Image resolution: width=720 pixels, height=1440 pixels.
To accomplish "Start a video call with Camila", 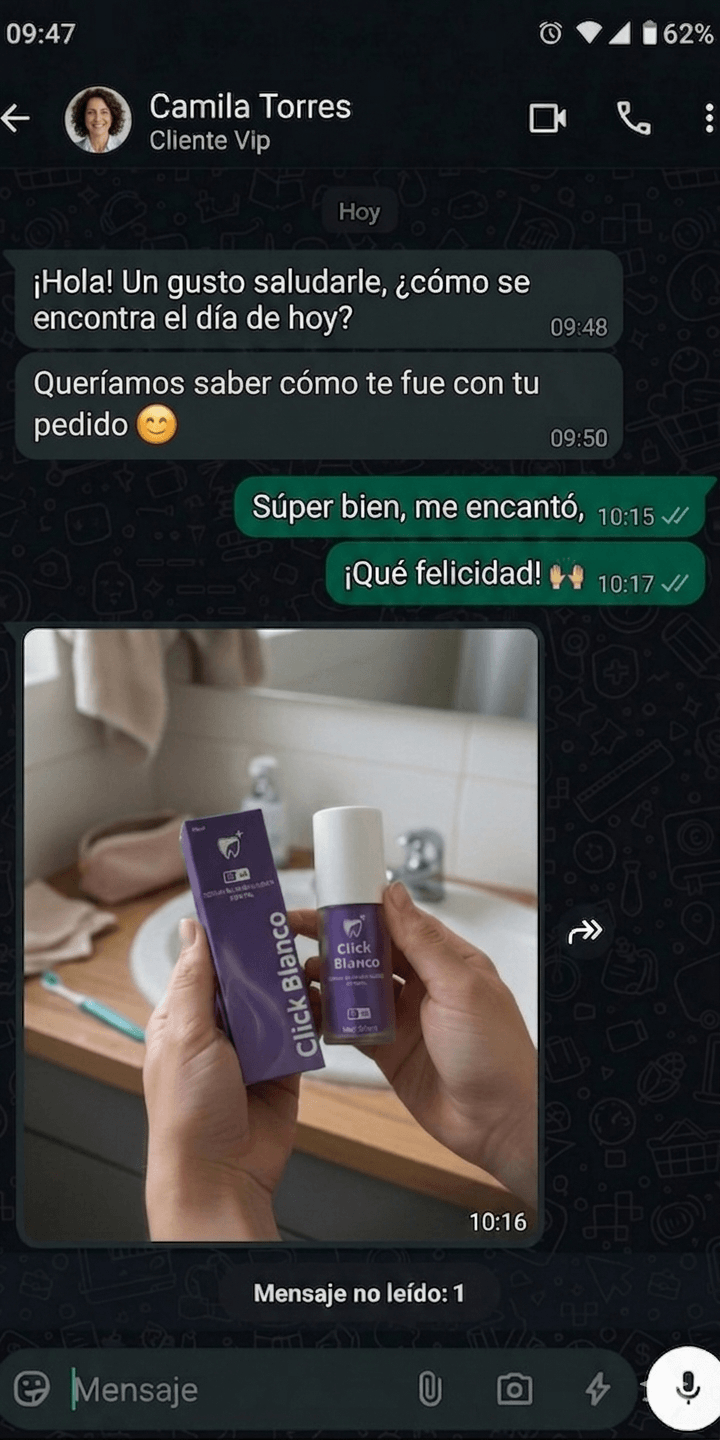I will click(x=547, y=119).
